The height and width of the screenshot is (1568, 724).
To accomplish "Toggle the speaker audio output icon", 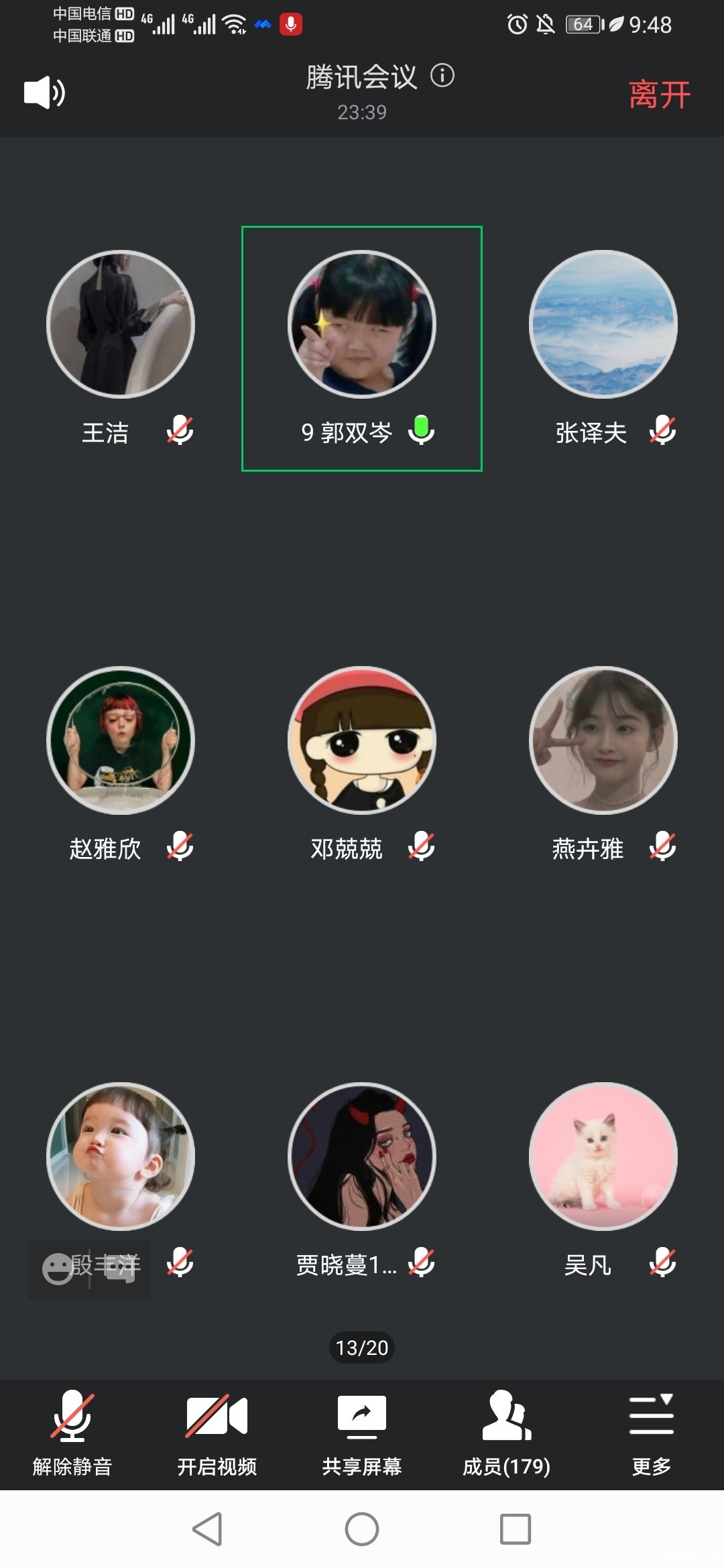I will click(44, 92).
